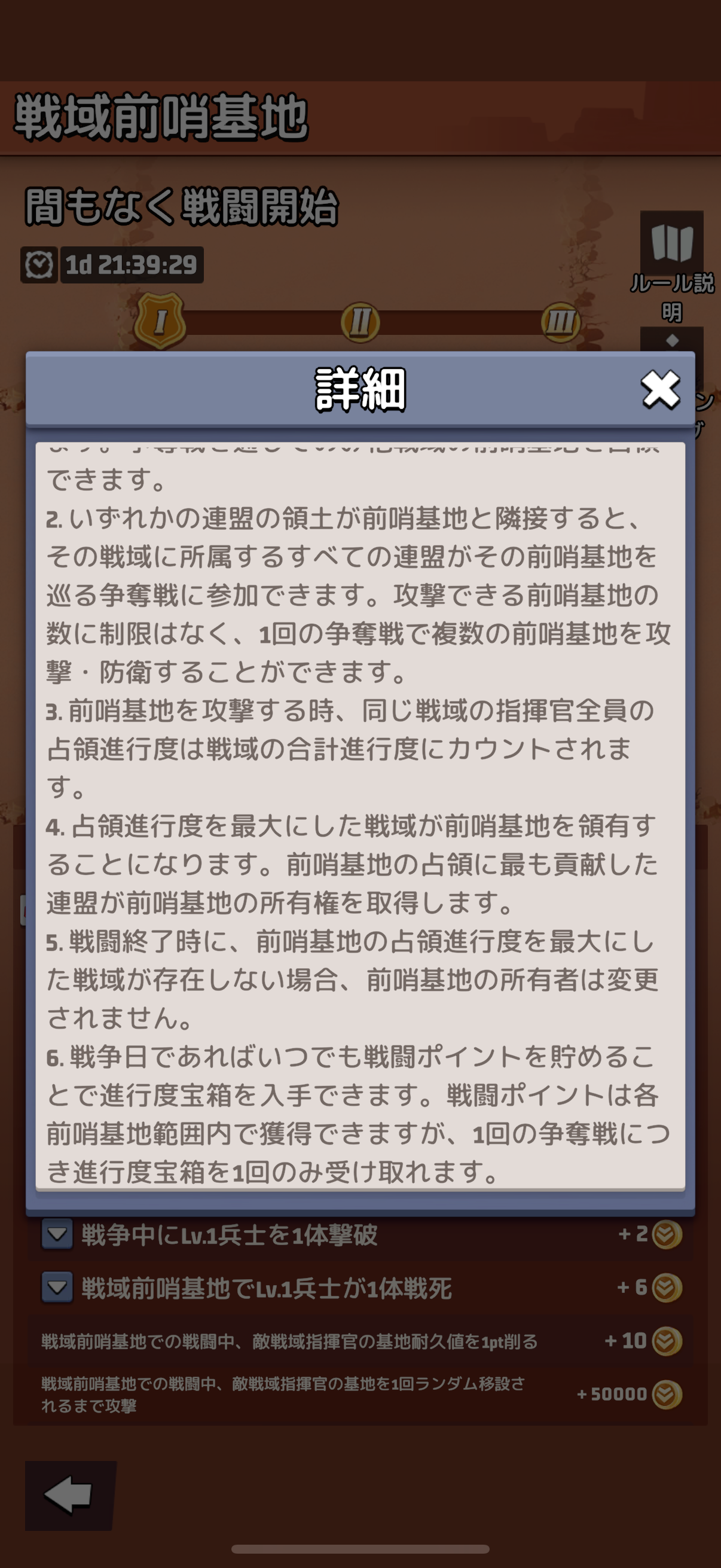Go back with the arrow button
The image size is (721, 1568).
pos(69,1495)
